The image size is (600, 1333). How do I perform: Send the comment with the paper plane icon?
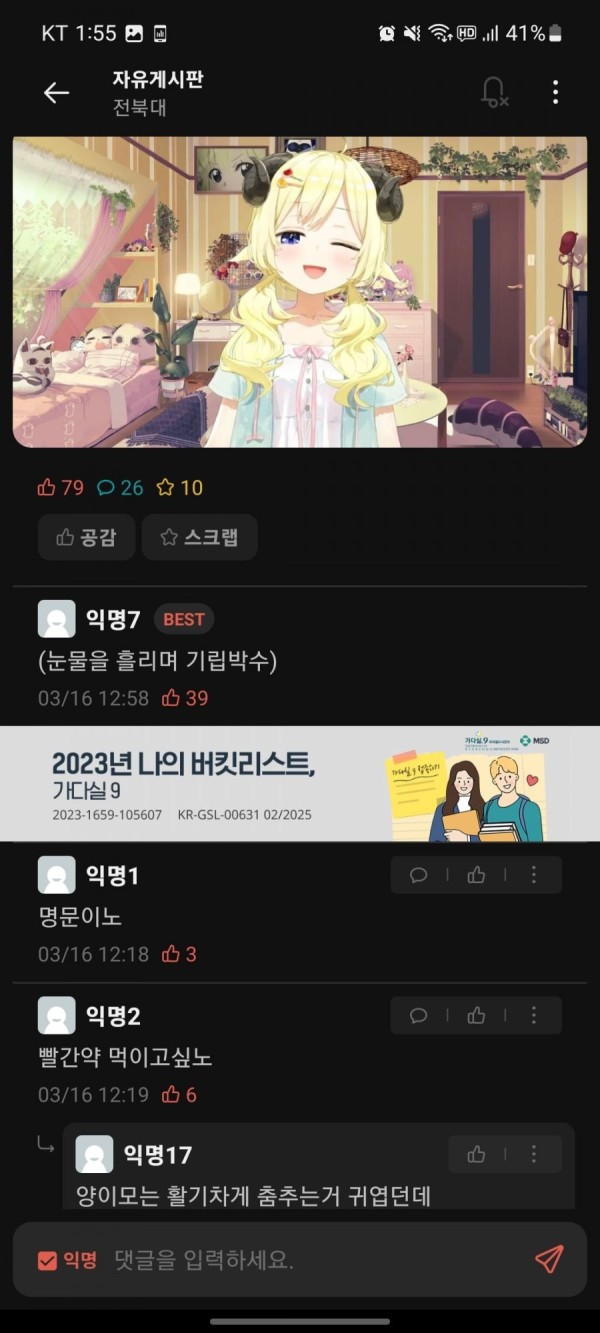pos(549,1259)
